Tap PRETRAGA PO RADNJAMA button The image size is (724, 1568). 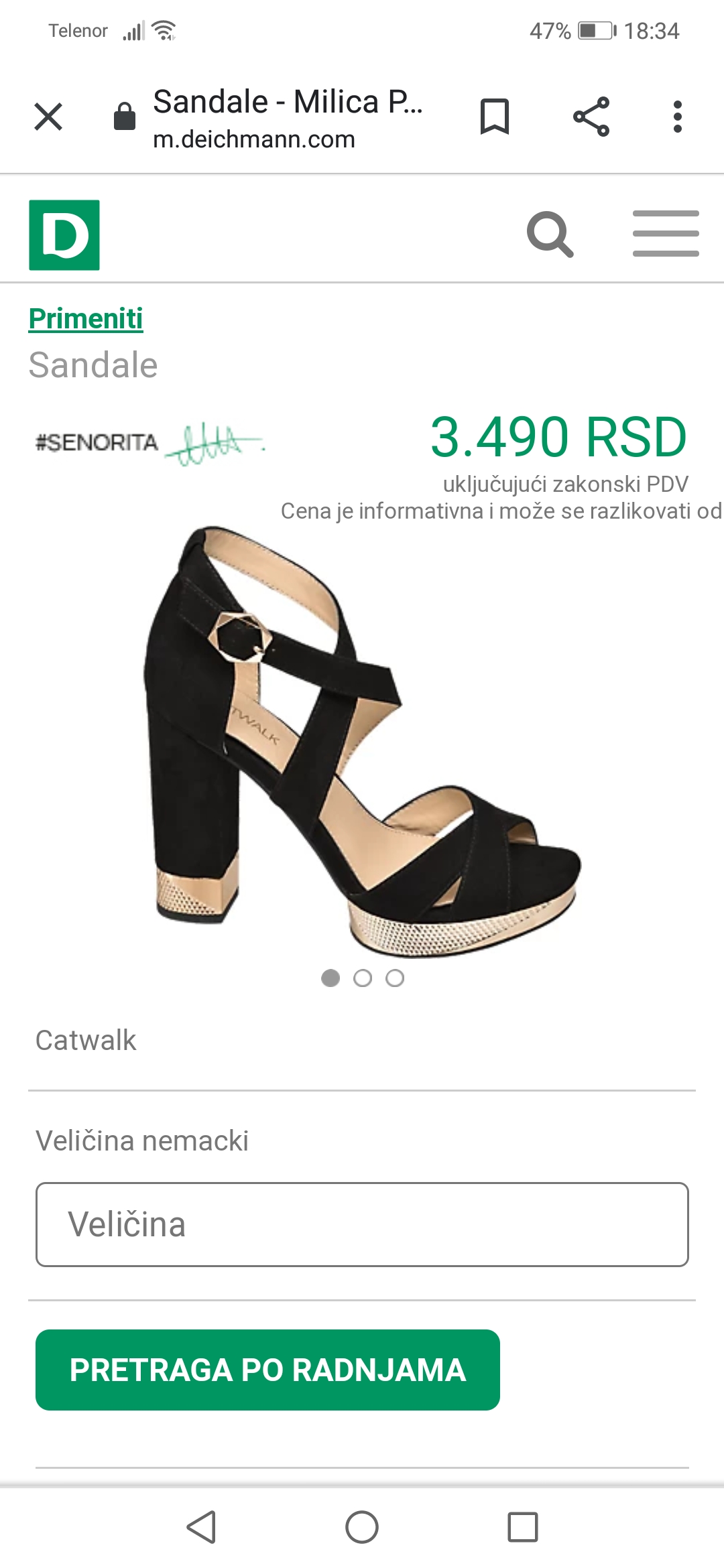tap(267, 1370)
